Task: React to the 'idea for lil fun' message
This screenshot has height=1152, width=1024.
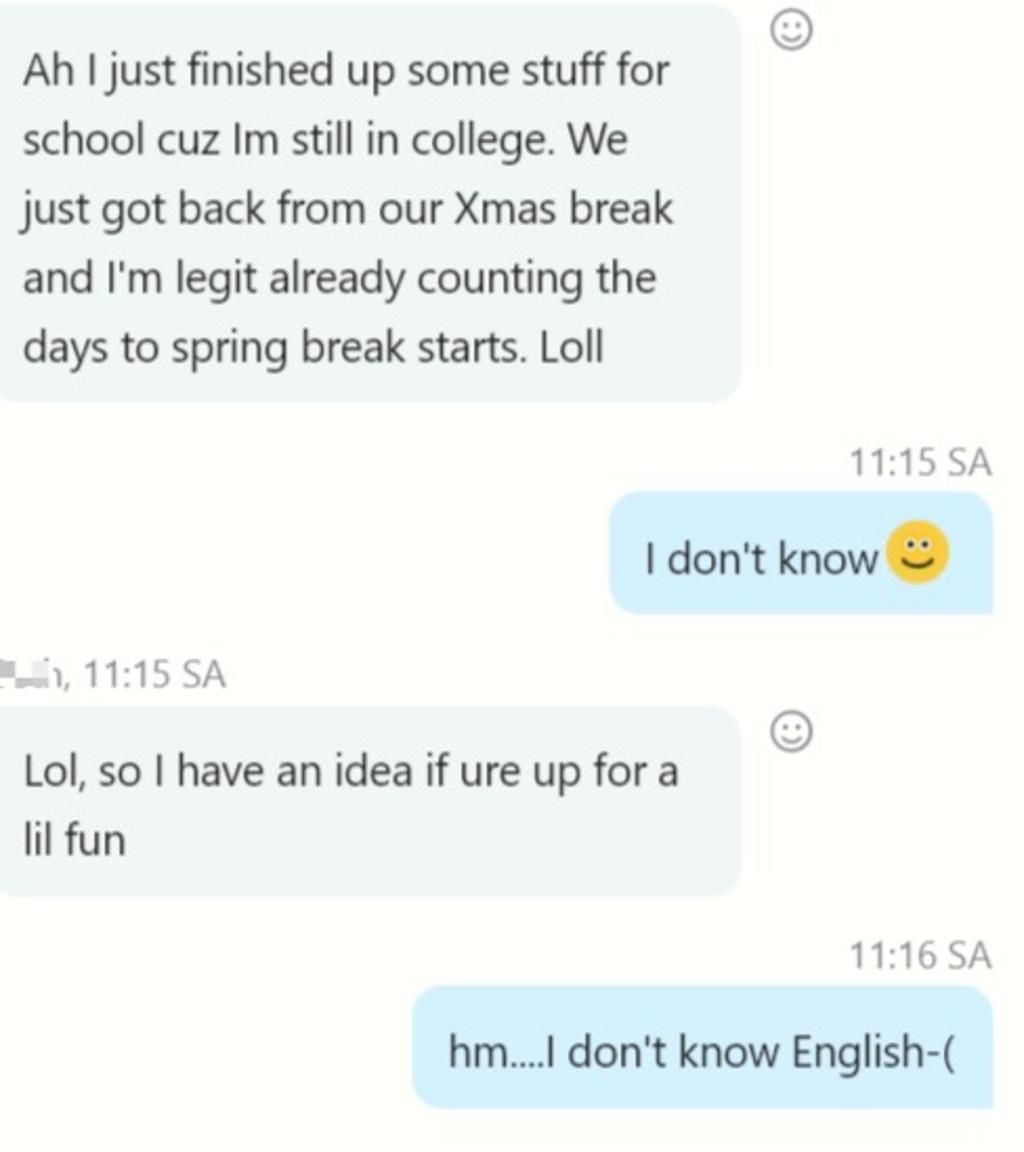Action: (x=791, y=733)
